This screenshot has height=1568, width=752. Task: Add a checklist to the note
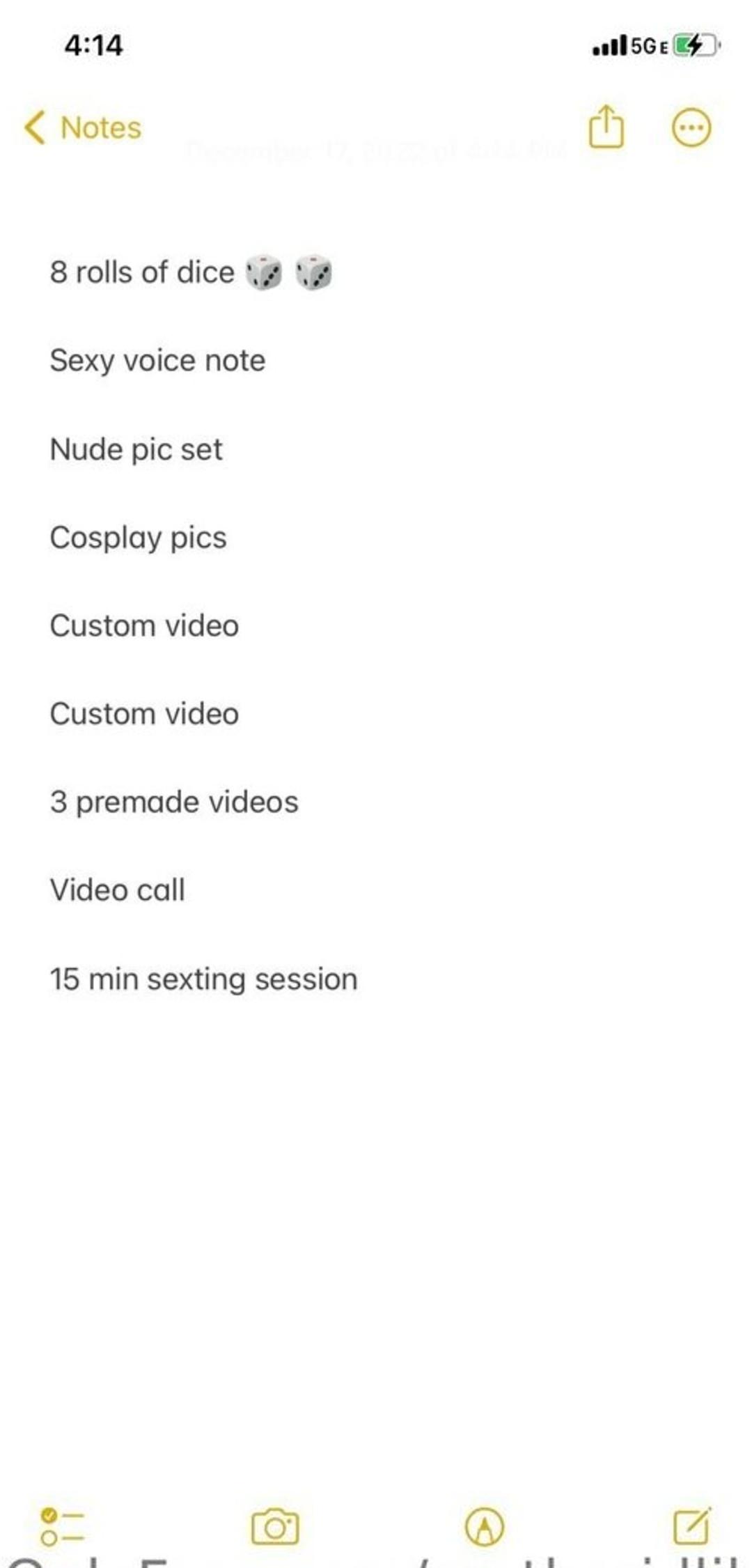pos(63,1526)
